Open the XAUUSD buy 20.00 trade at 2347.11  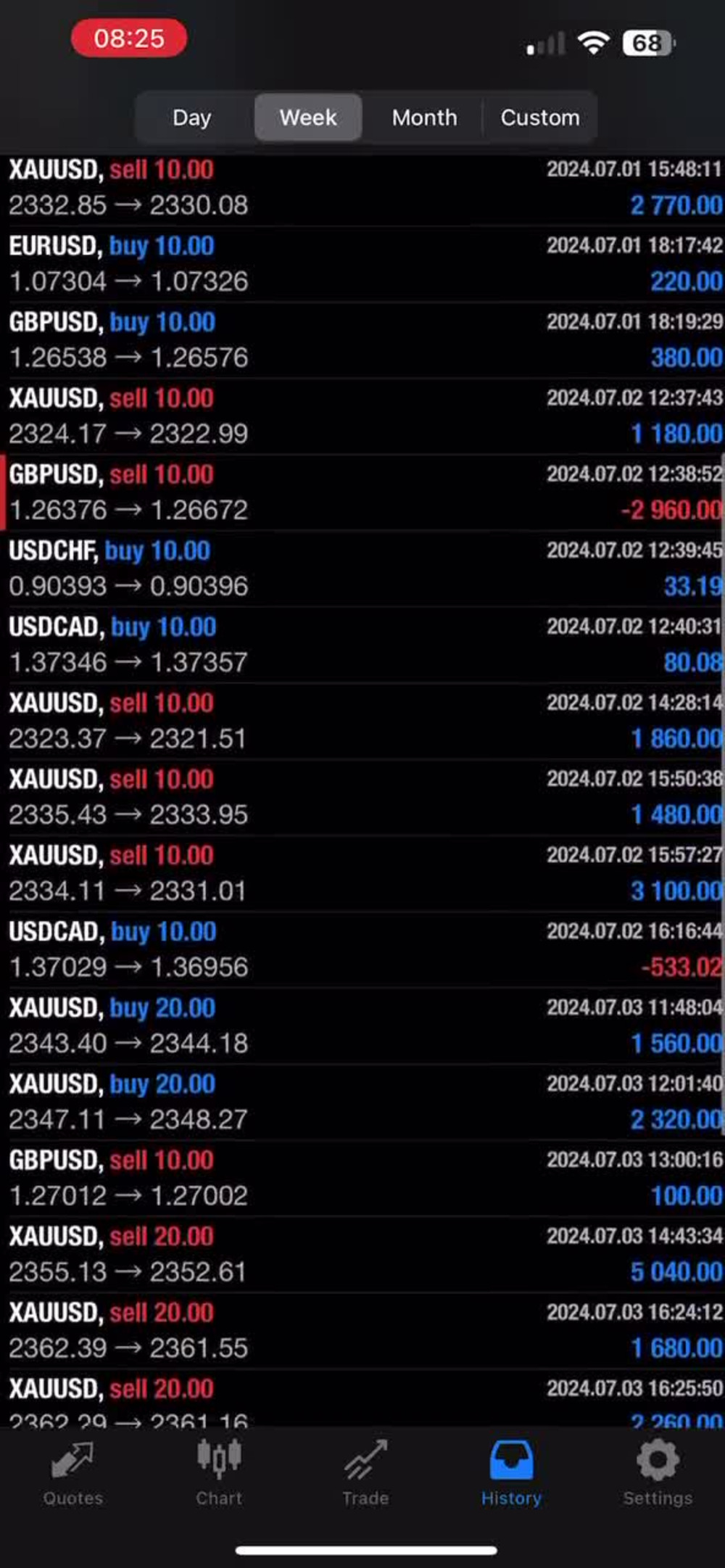click(x=362, y=1102)
